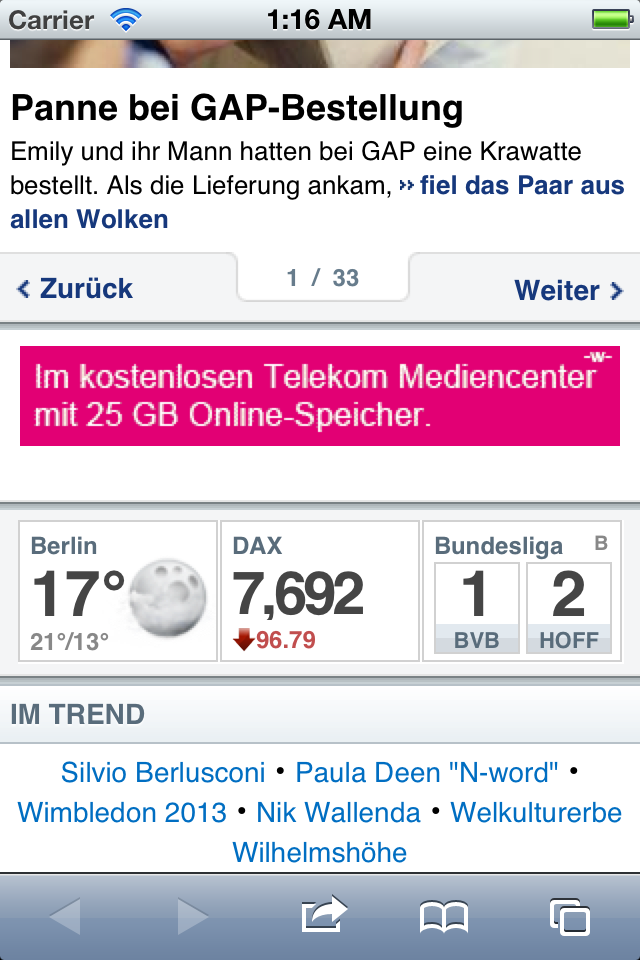Open the Telekom Mediencenter banner

[320, 395]
